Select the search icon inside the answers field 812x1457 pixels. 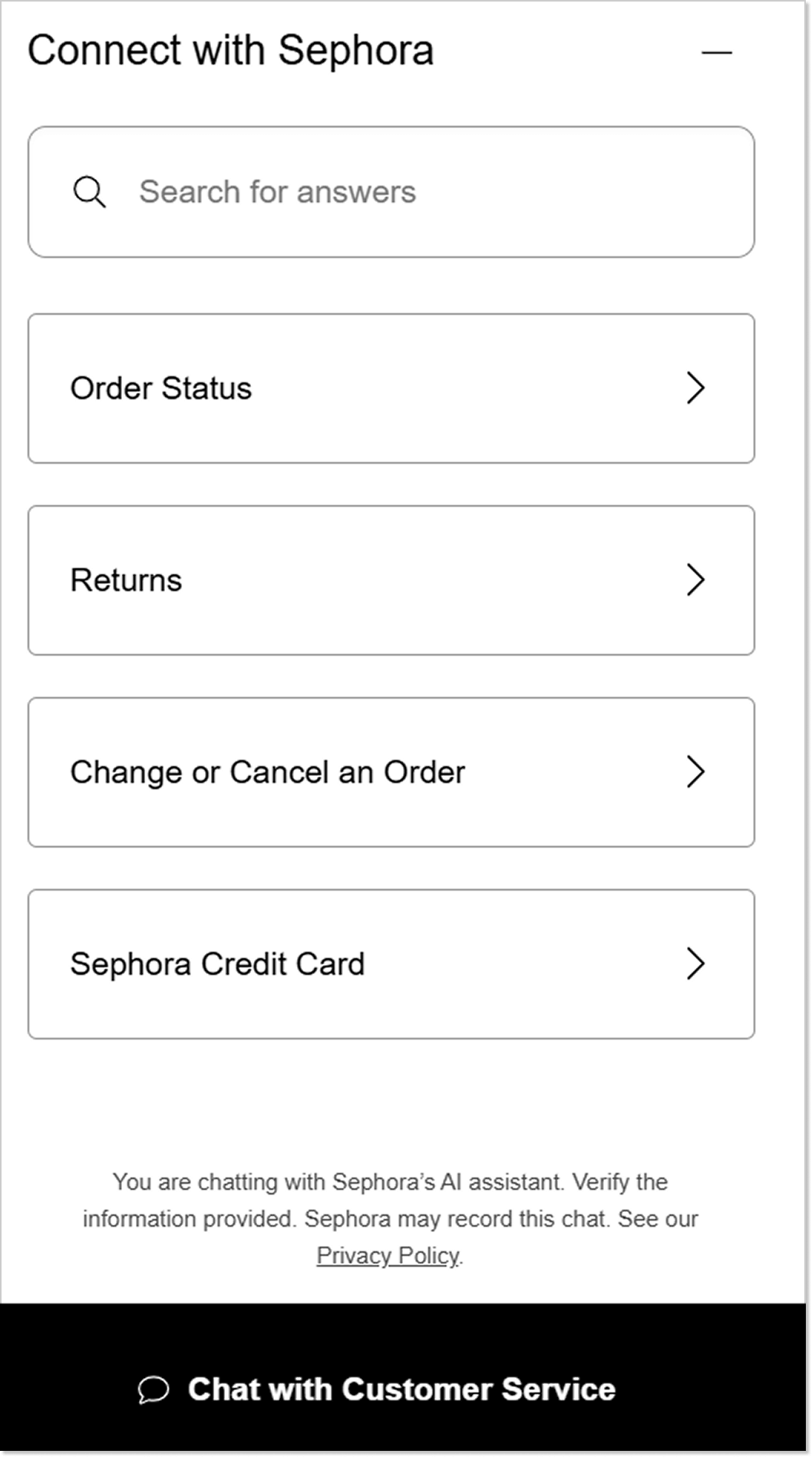tap(88, 192)
